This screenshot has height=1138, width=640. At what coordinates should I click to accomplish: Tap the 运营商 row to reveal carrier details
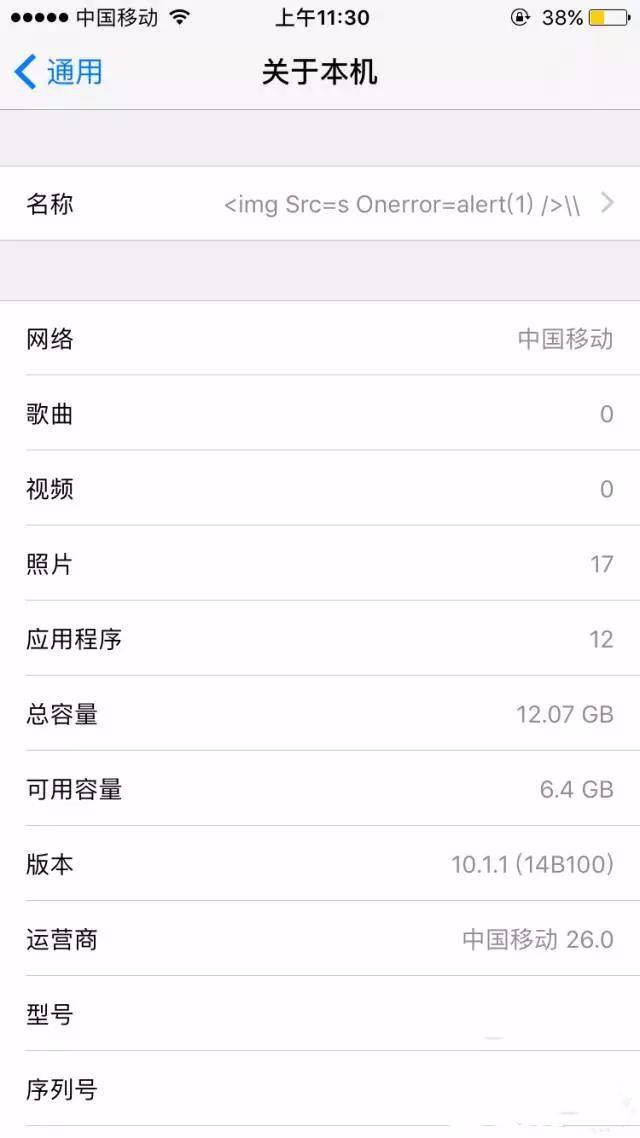(320, 939)
